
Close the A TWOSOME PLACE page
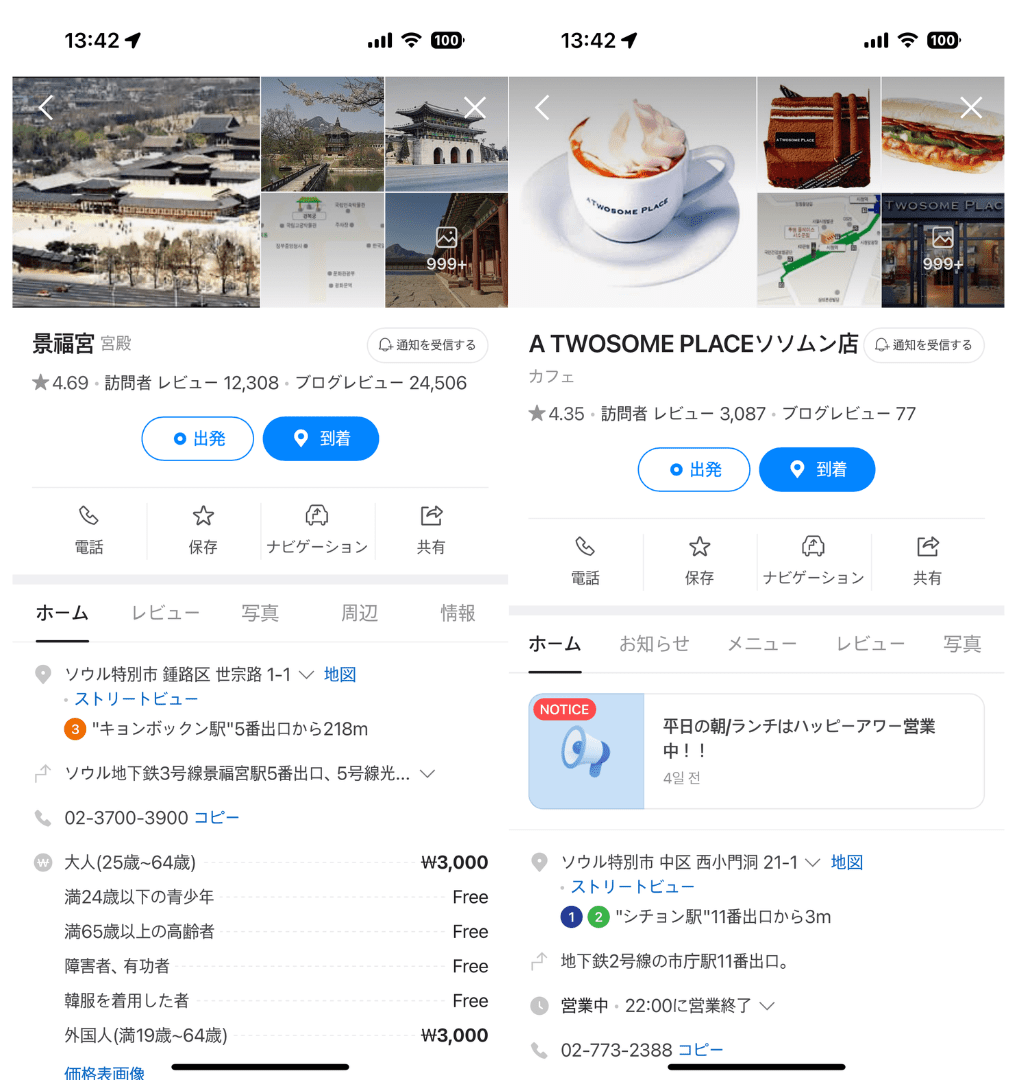tap(970, 108)
